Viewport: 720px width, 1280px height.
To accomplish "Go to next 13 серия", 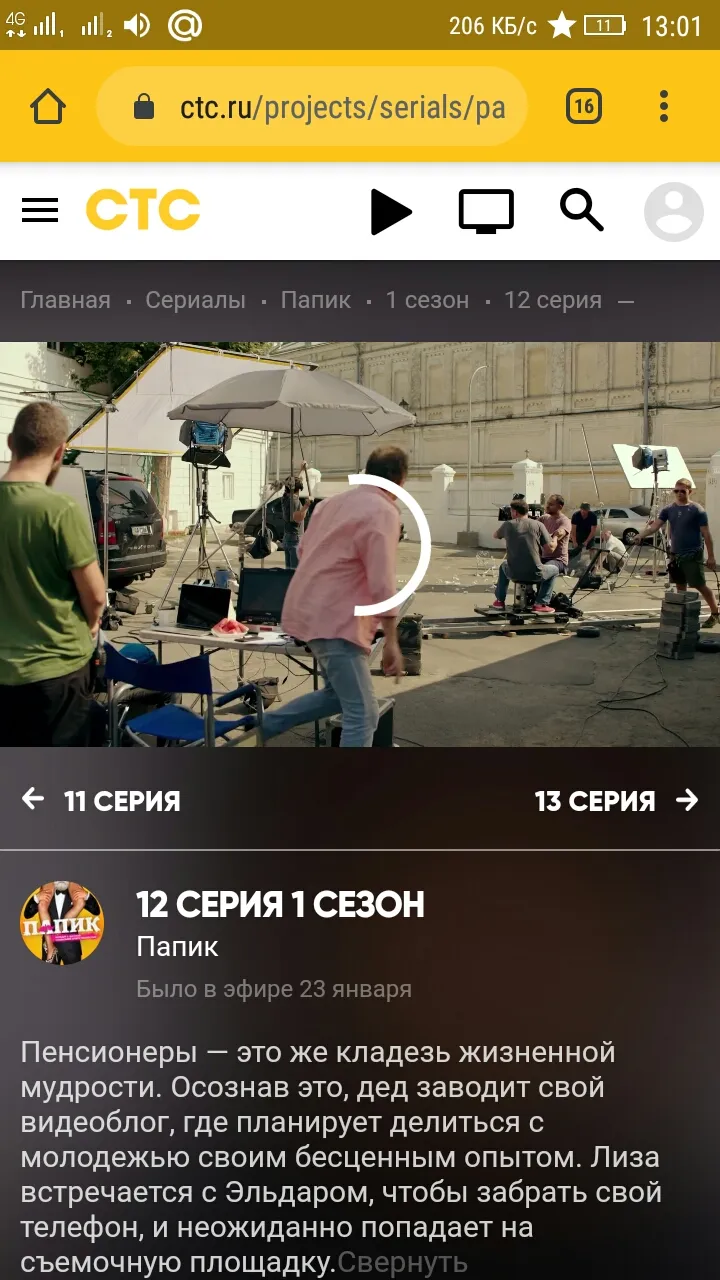I will tap(616, 800).
